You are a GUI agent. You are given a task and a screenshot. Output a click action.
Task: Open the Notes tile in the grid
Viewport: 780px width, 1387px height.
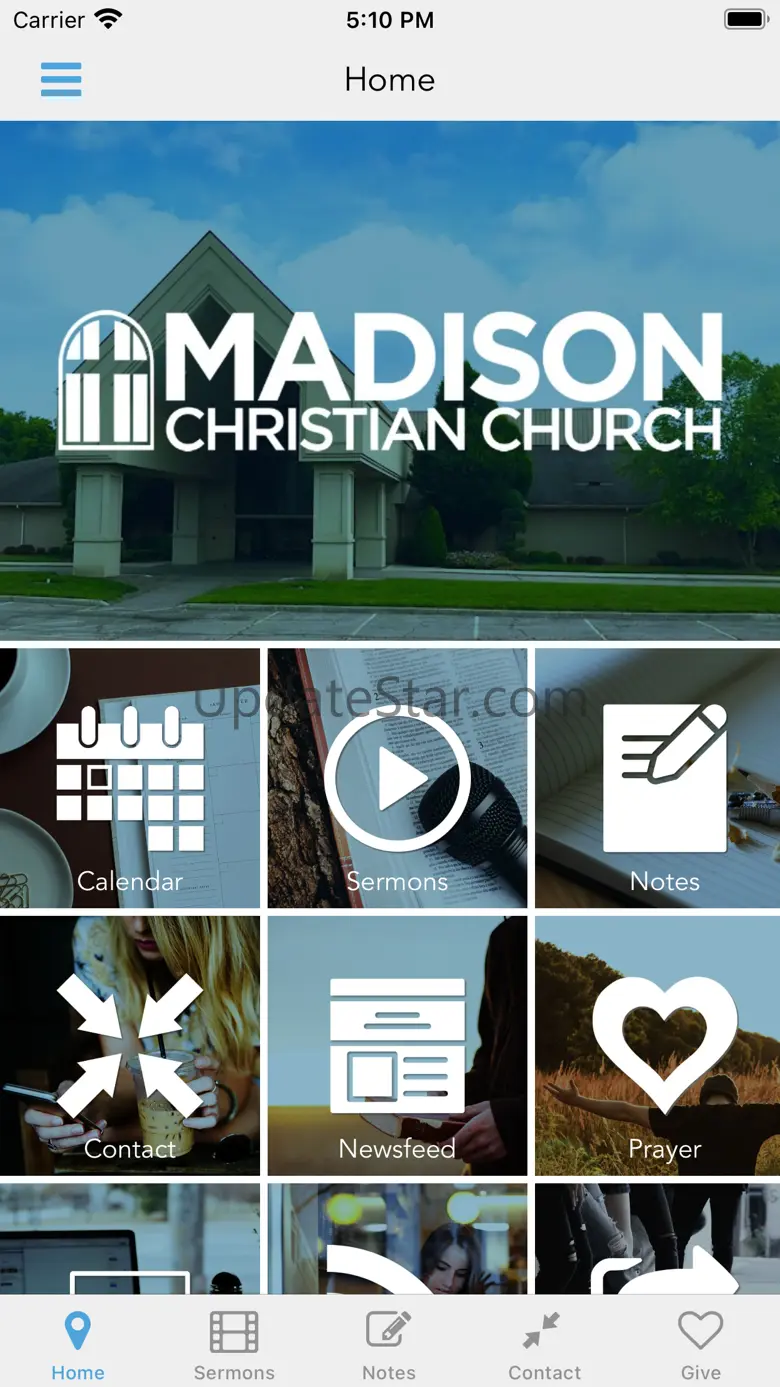click(657, 778)
